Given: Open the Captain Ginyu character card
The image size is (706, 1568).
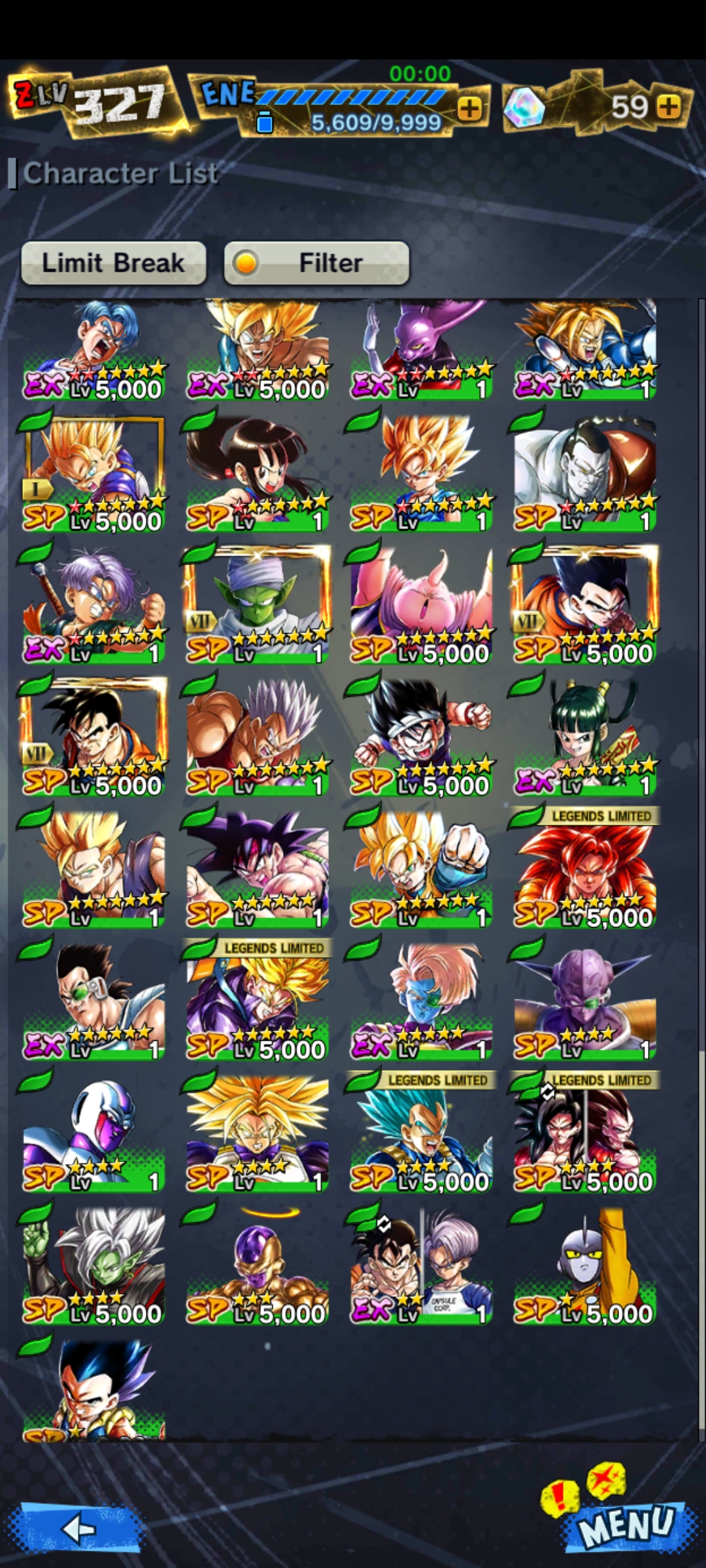Looking at the screenshot, I should (585, 1000).
